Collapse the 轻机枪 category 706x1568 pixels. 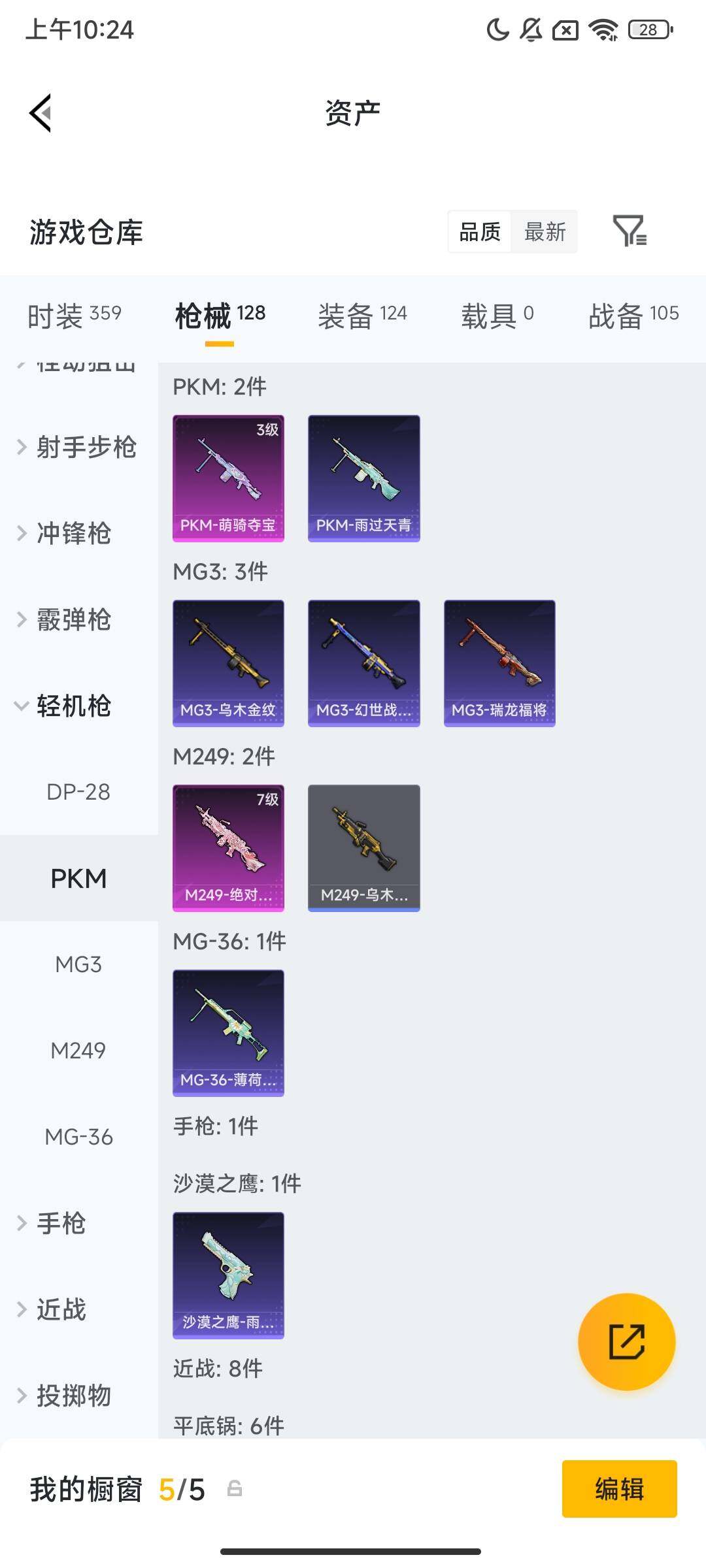72,706
